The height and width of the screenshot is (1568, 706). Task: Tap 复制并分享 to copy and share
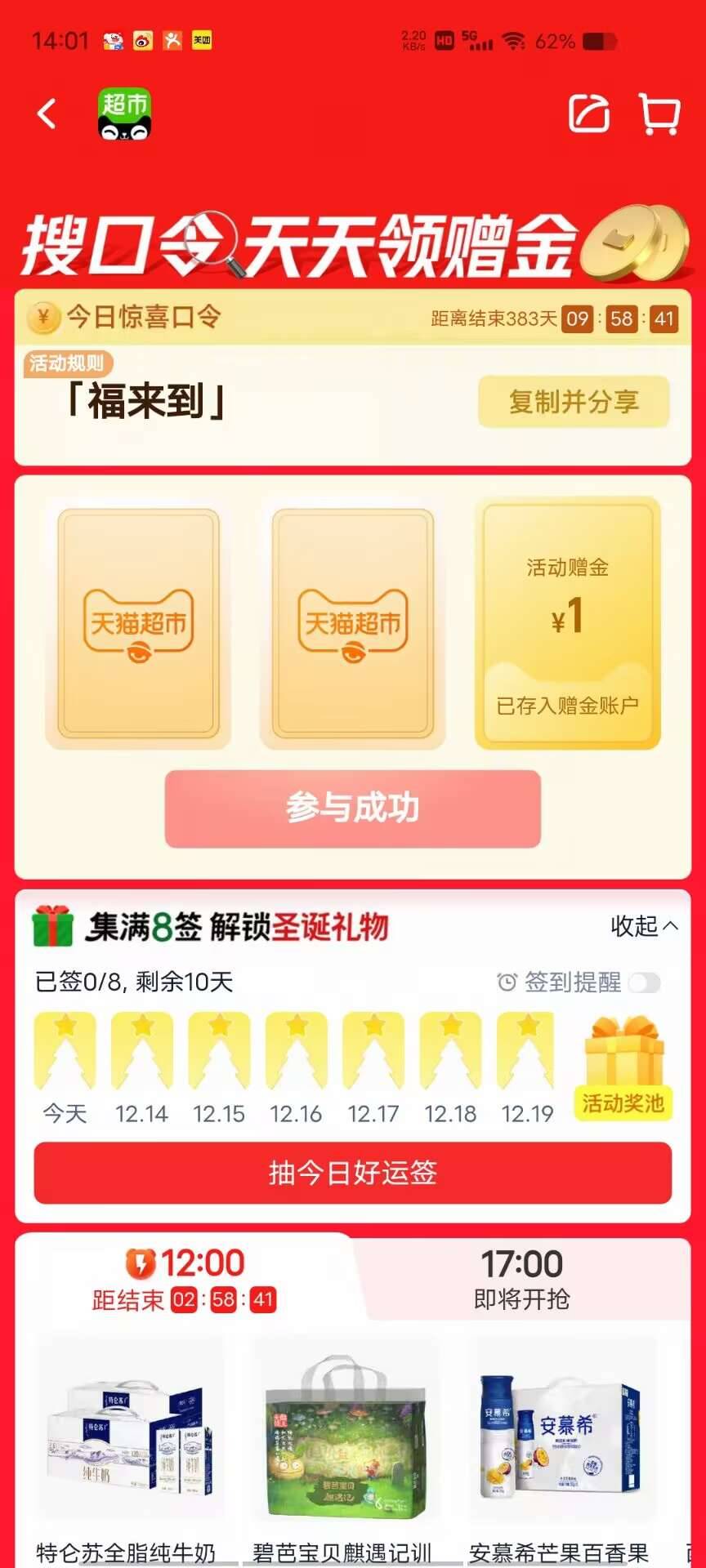pos(574,402)
